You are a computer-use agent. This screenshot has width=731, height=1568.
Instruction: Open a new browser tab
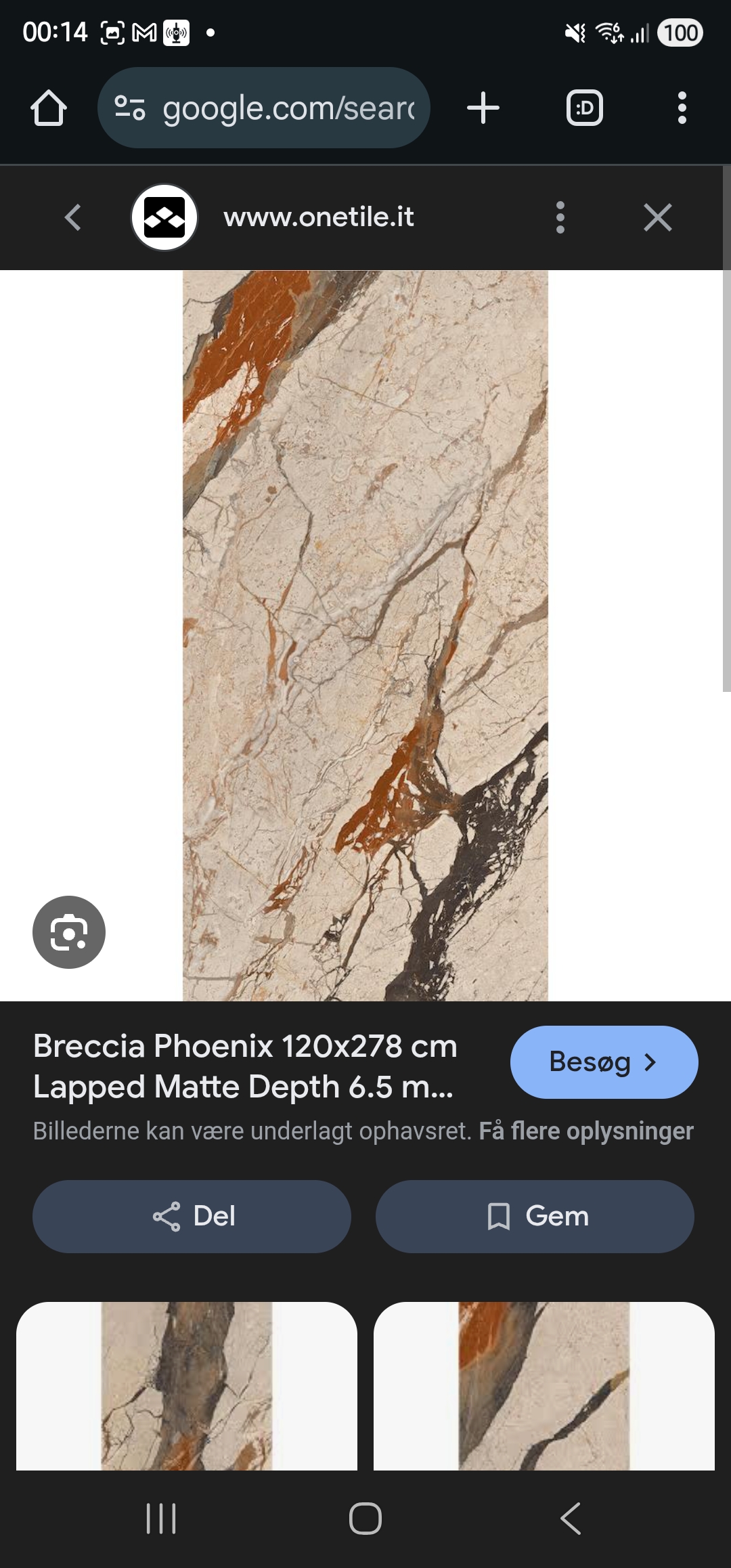pos(483,108)
